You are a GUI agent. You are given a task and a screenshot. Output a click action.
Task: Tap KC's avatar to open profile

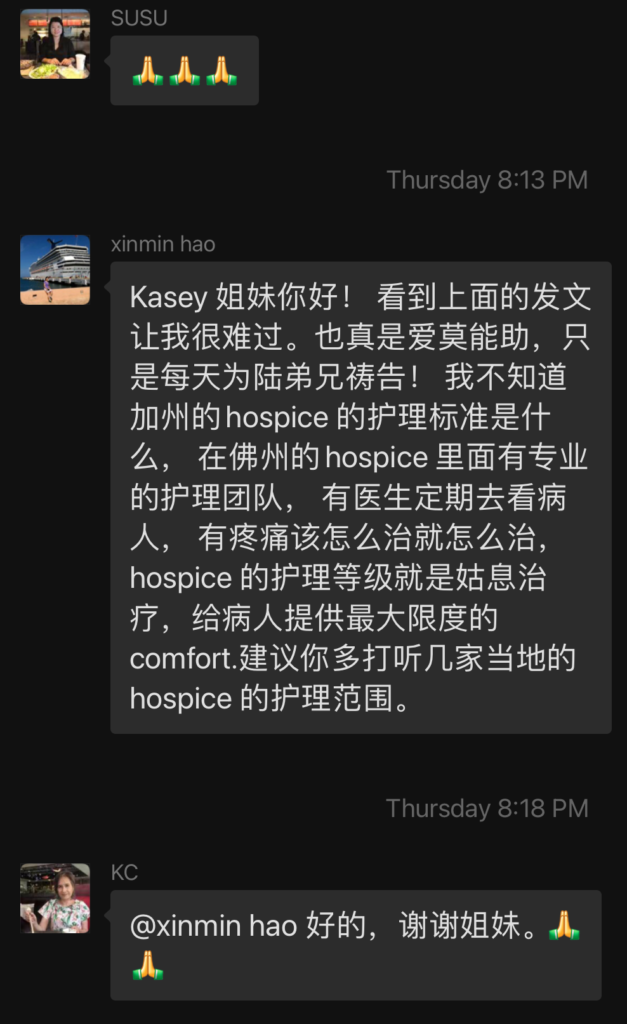click(55, 898)
